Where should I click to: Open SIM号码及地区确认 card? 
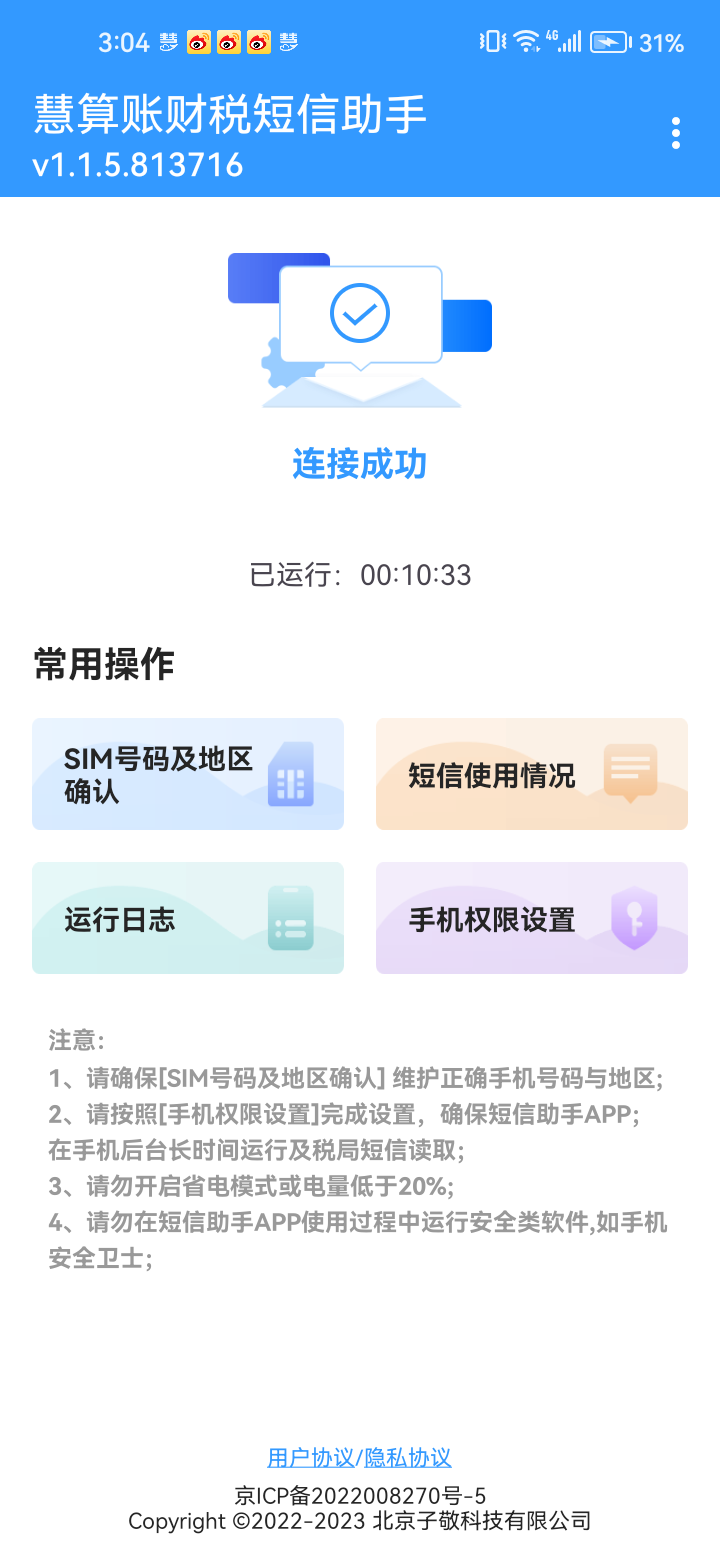click(x=188, y=774)
